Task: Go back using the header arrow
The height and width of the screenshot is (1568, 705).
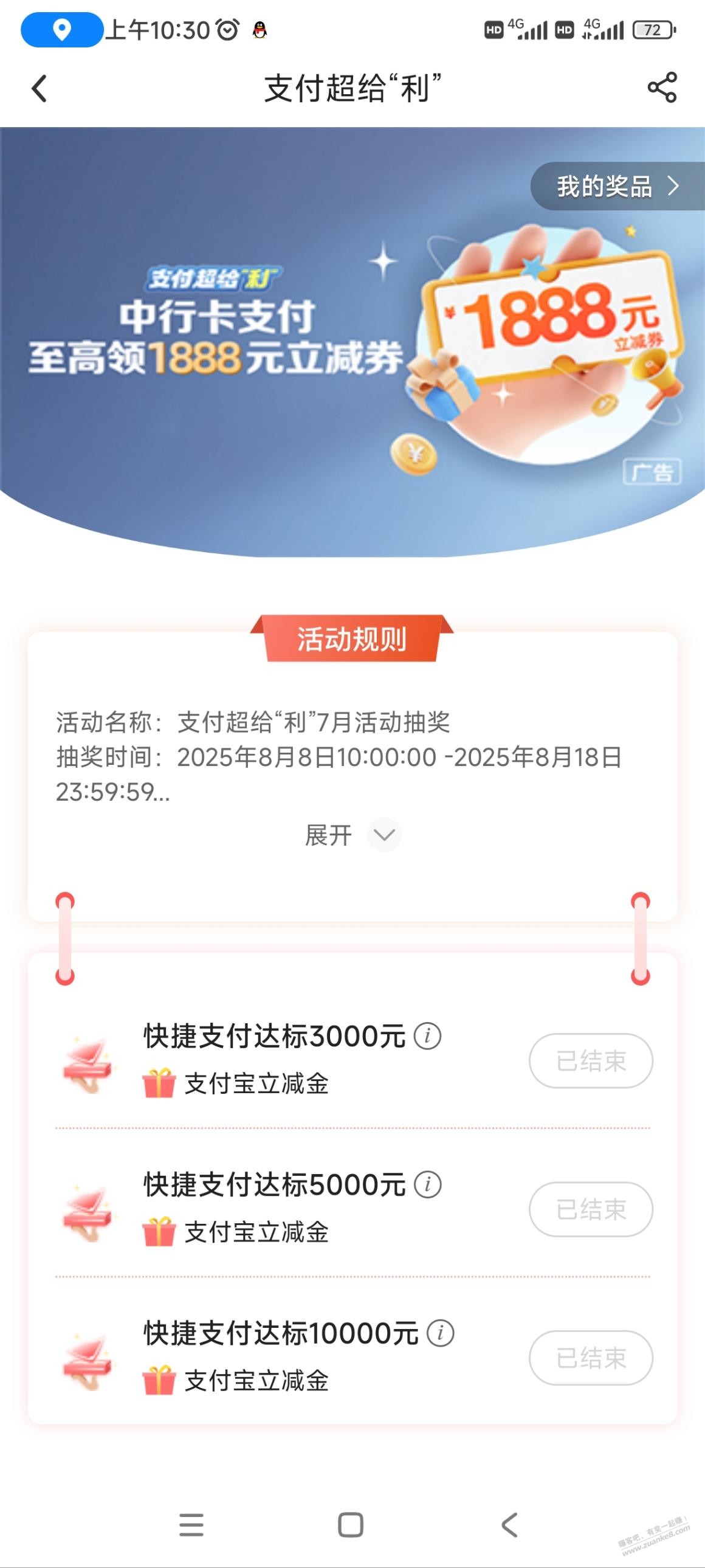Action: (39, 89)
